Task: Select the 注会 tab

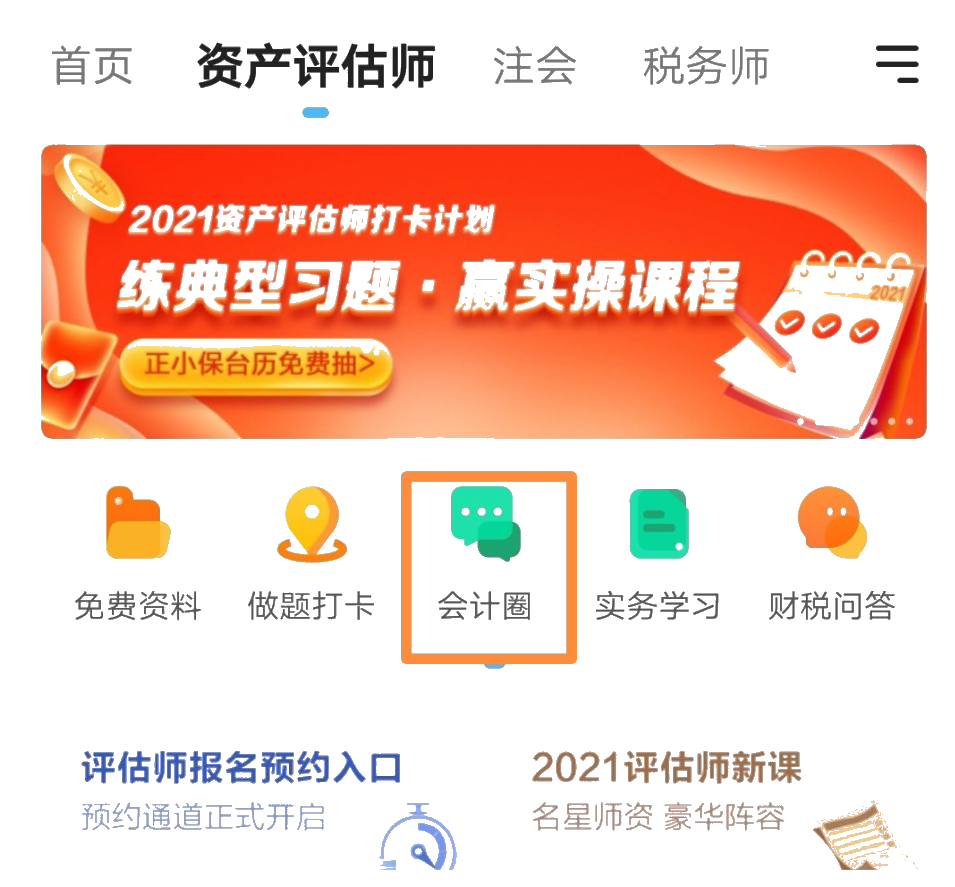Action: tap(534, 66)
